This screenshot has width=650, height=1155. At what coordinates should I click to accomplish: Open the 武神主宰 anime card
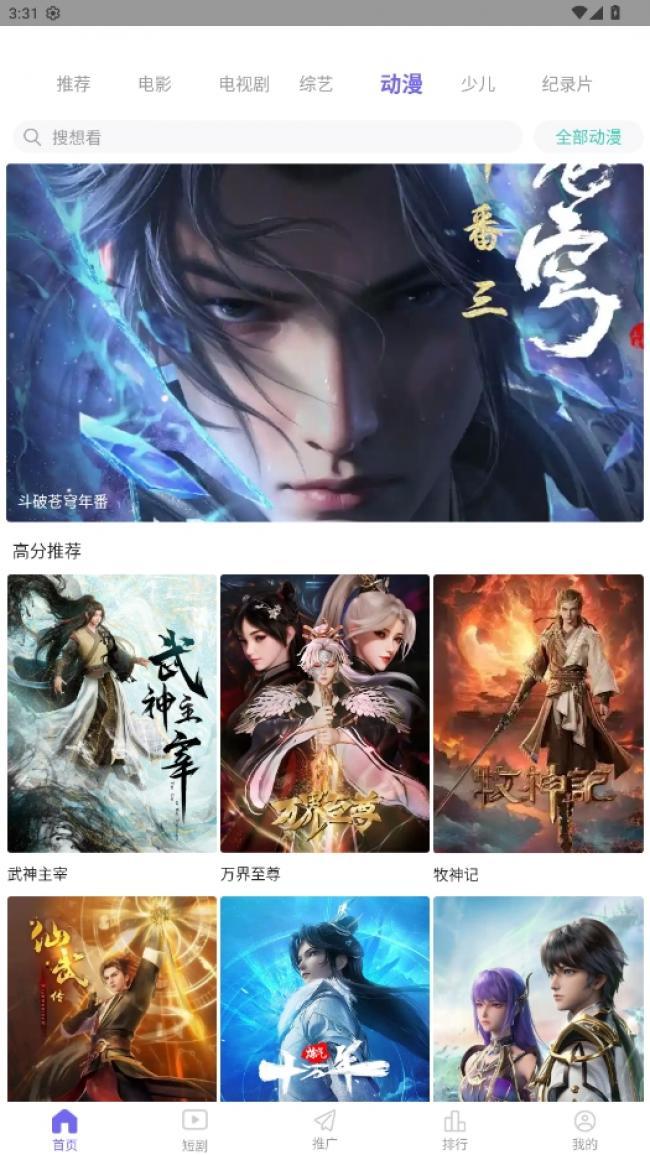point(112,713)
